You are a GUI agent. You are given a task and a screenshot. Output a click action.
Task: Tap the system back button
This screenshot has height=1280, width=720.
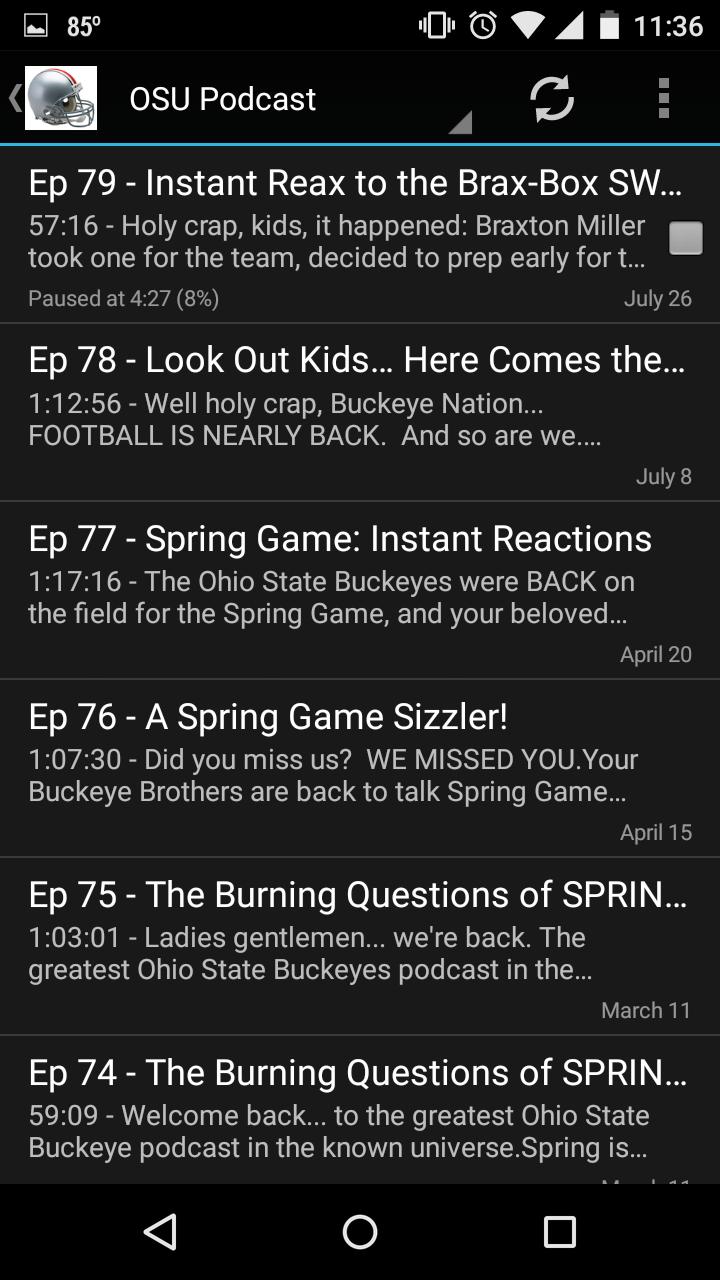(161, 1232)
